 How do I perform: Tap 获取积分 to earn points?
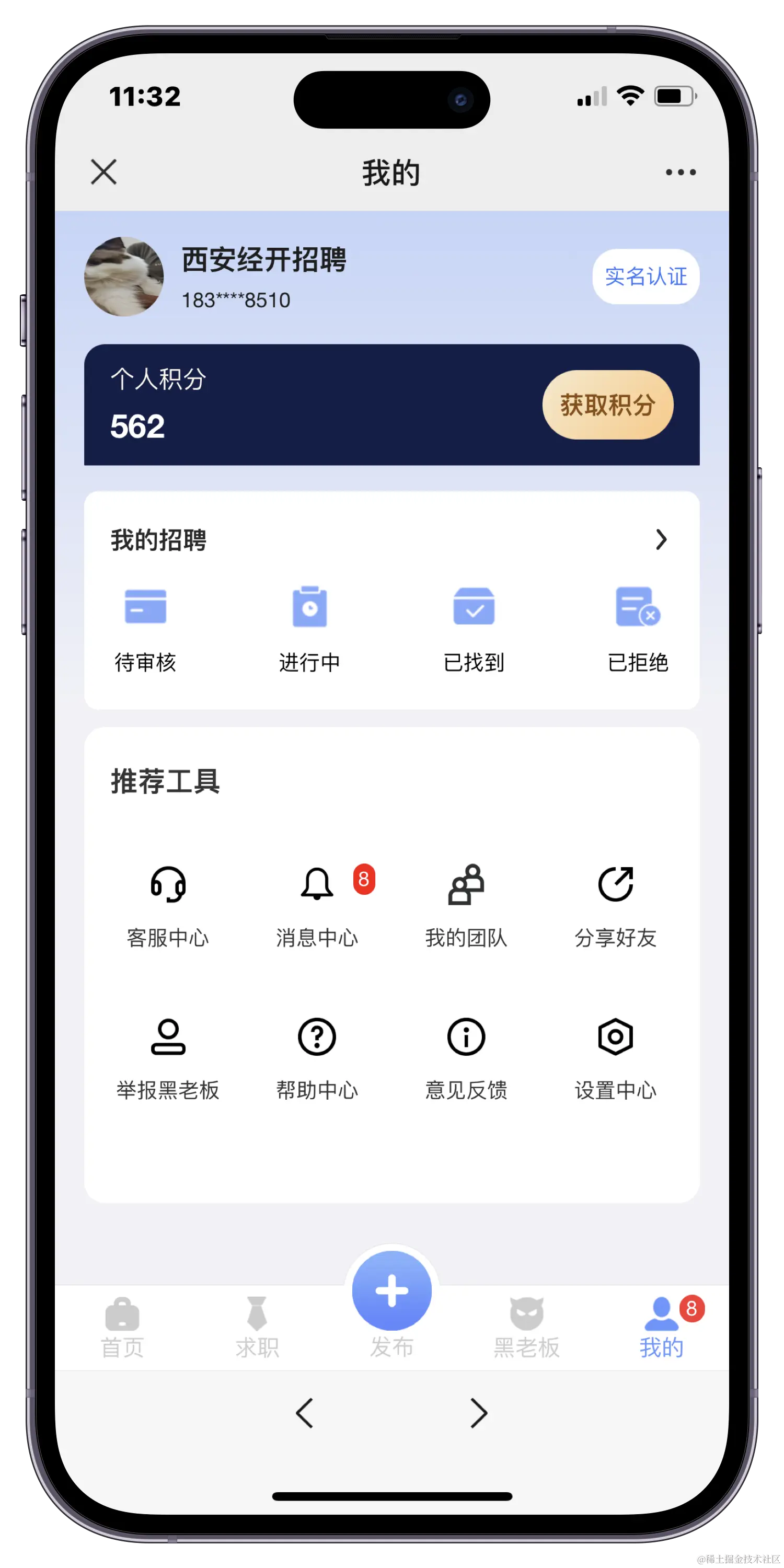click(607, 405)
